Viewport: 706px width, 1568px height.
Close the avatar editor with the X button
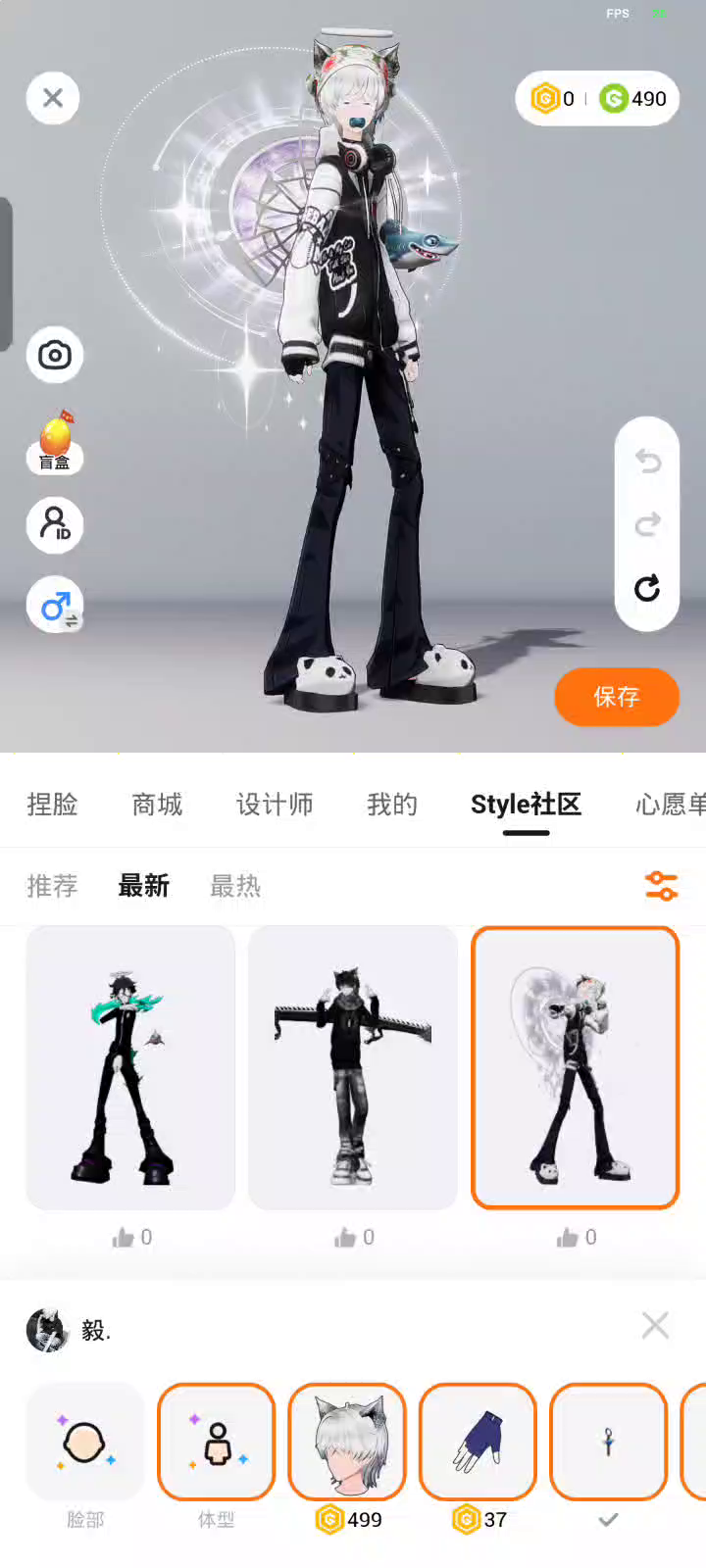53,98
